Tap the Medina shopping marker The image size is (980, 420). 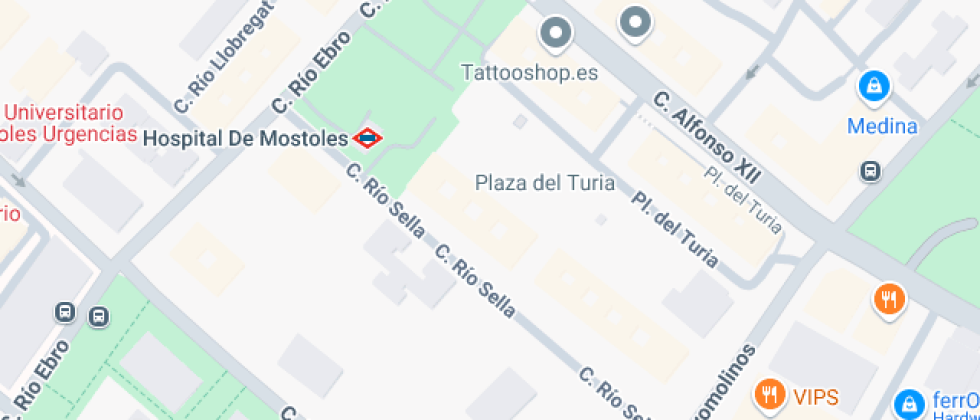click(875, 87)
